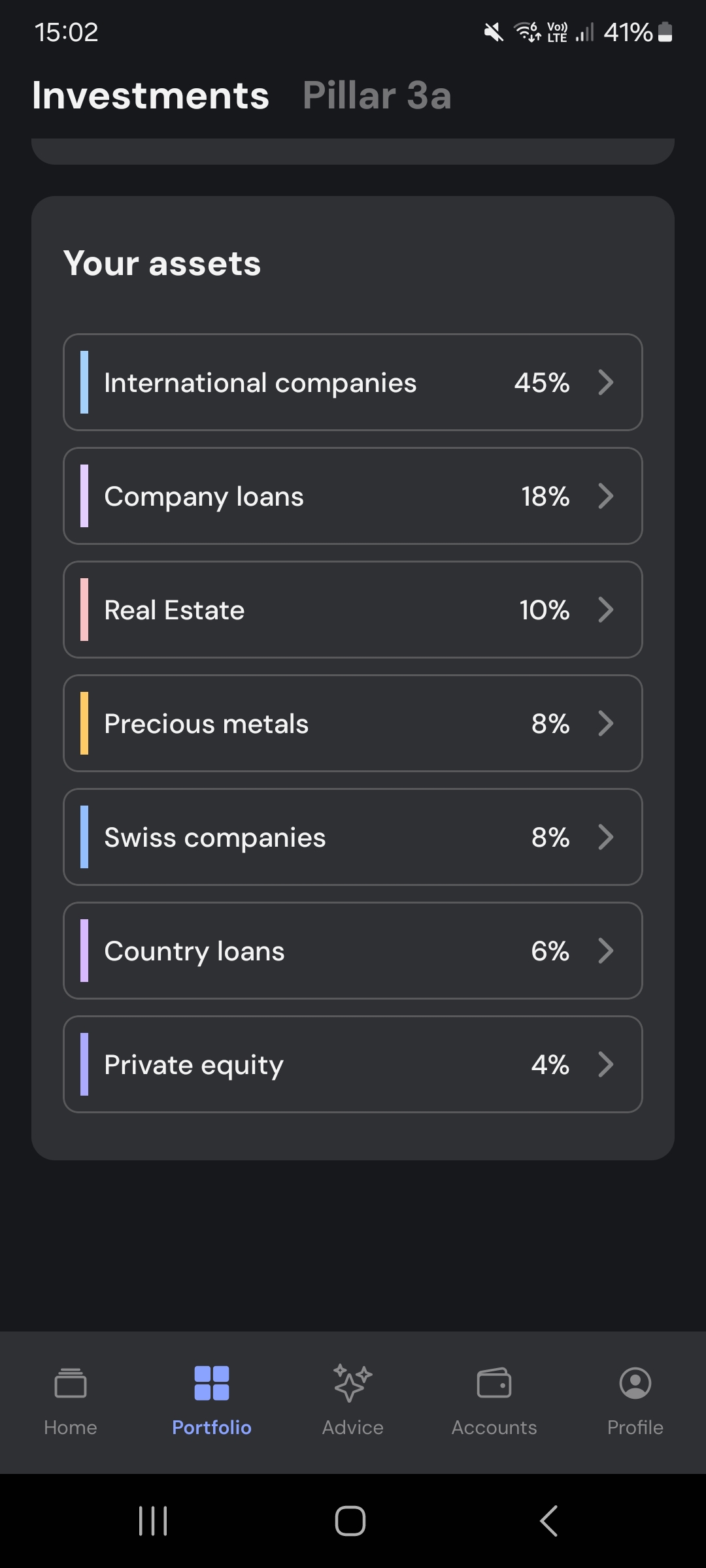
Task: Open recent apps from navigation bar
Action: 153,1521
